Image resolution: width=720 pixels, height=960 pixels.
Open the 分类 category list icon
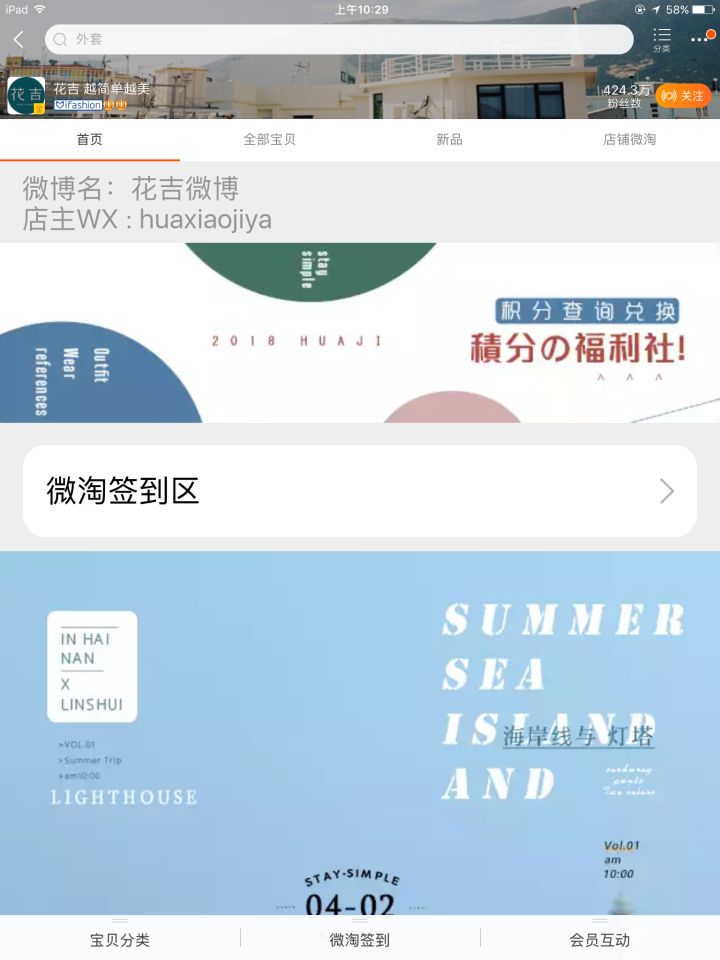pos(662,39)
